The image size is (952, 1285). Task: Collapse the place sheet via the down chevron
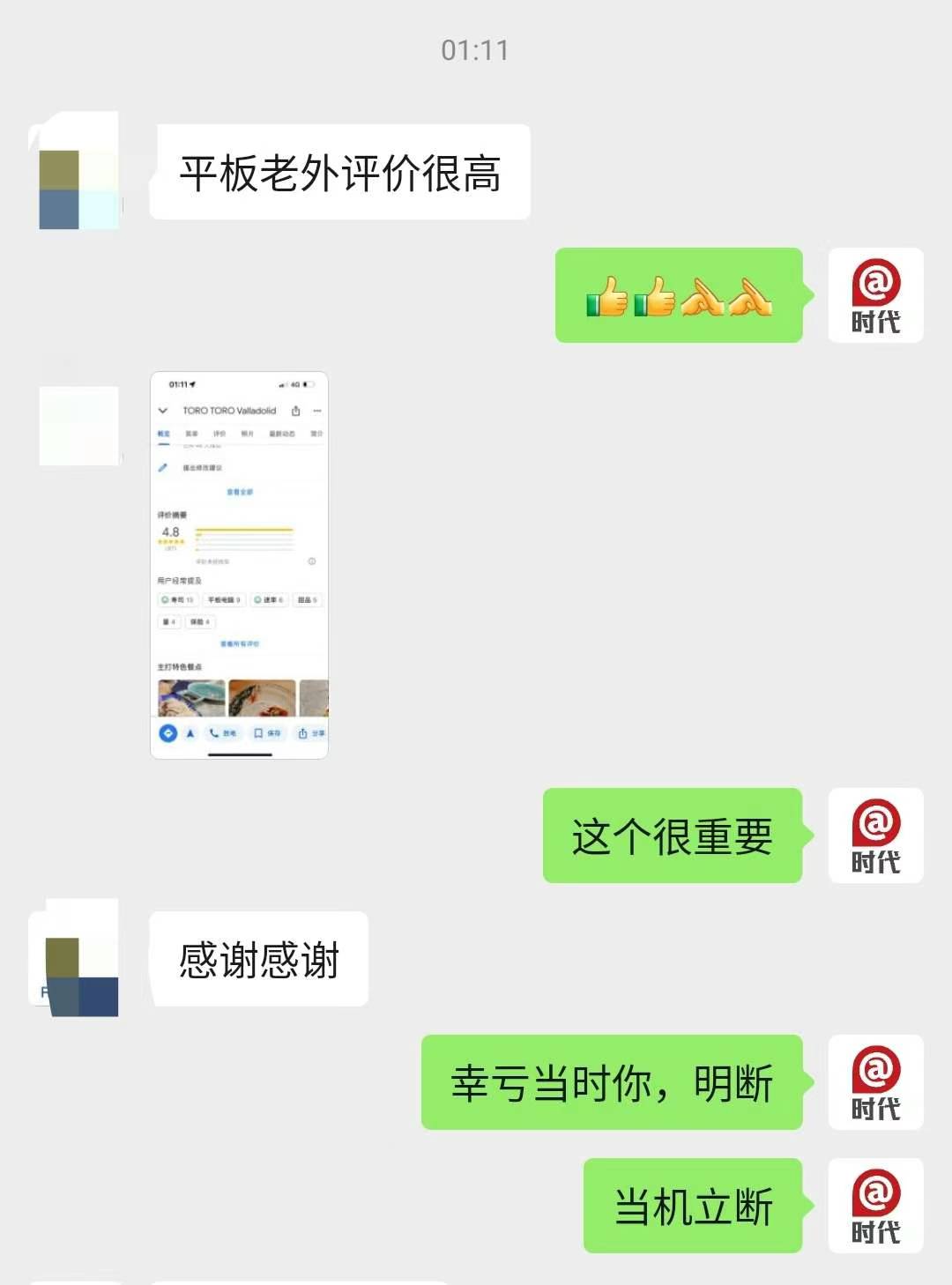click(x=162, y=411)
